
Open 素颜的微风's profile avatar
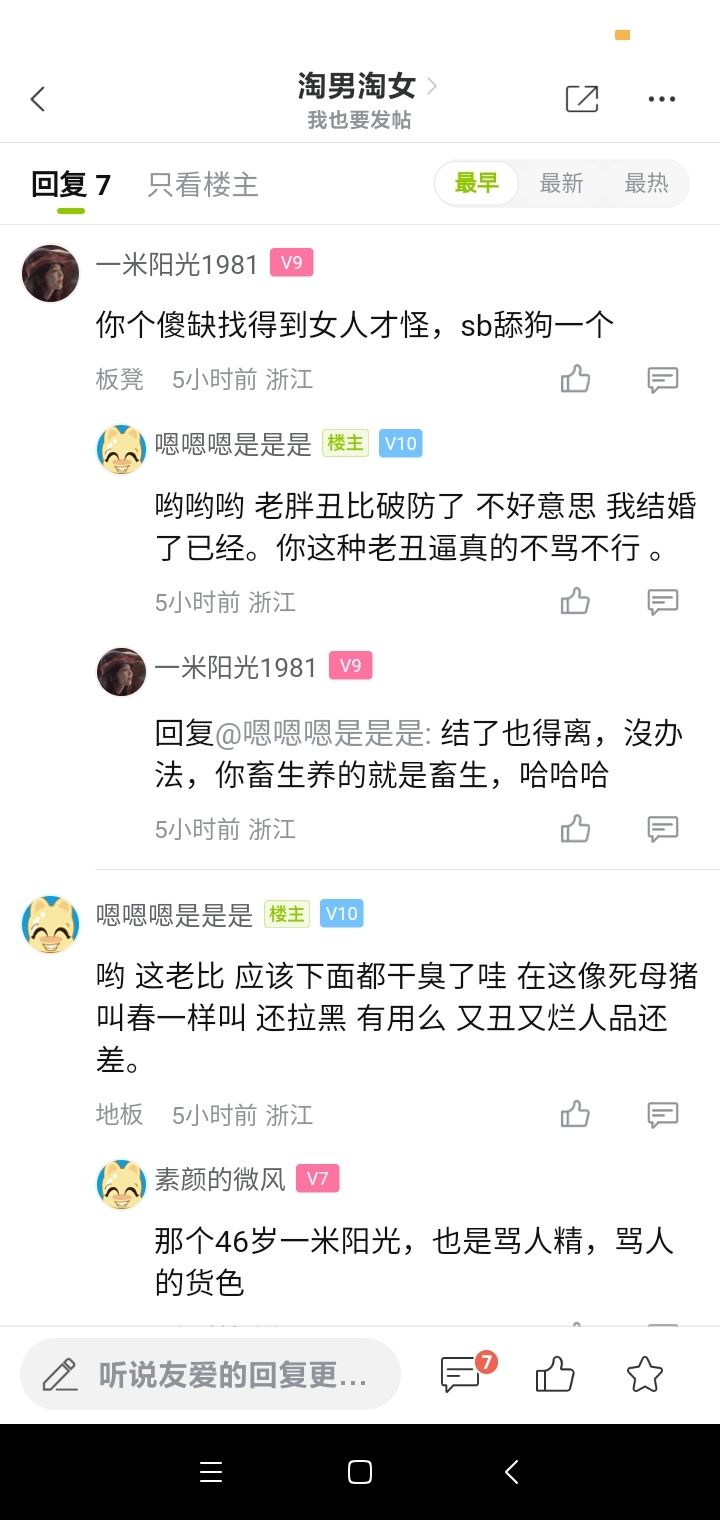[x=122, y=1184]
